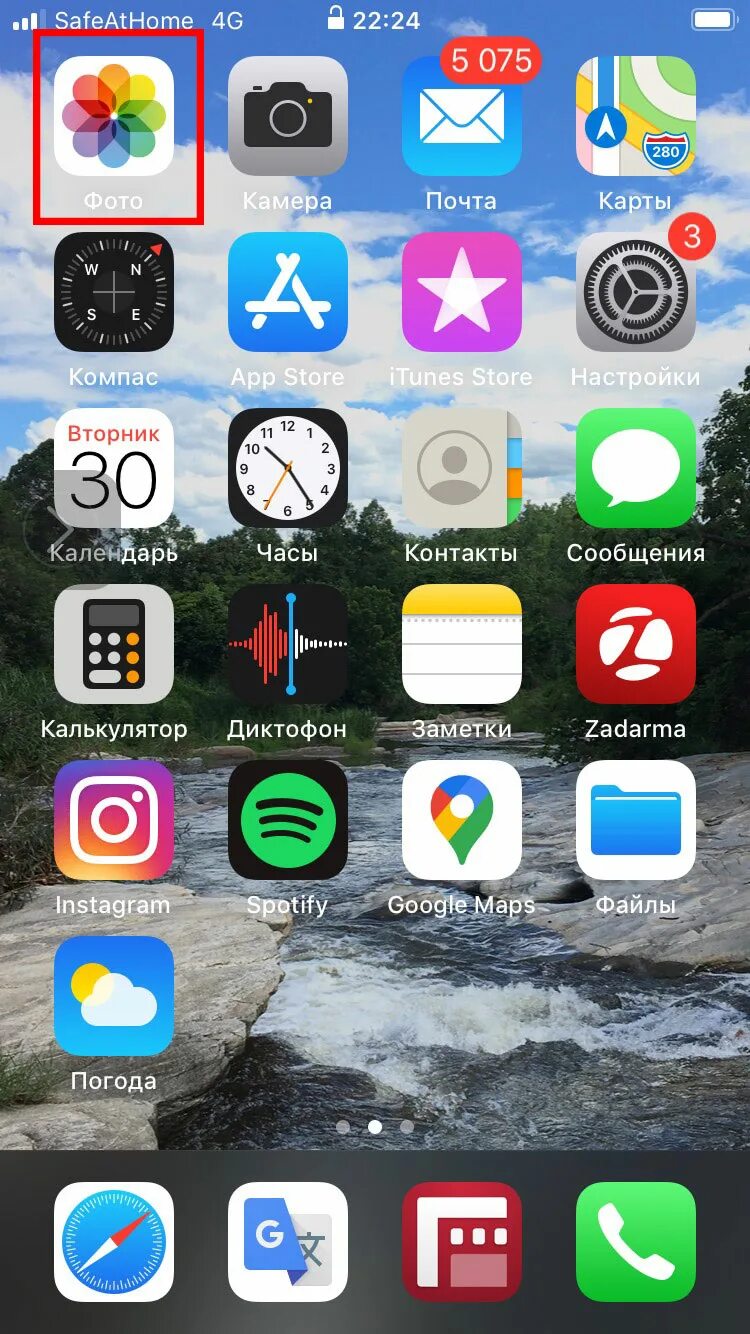The height and width of the screenshot is (1334, 750).
Task: Launch the Камера app
Action: click(288, 116)
